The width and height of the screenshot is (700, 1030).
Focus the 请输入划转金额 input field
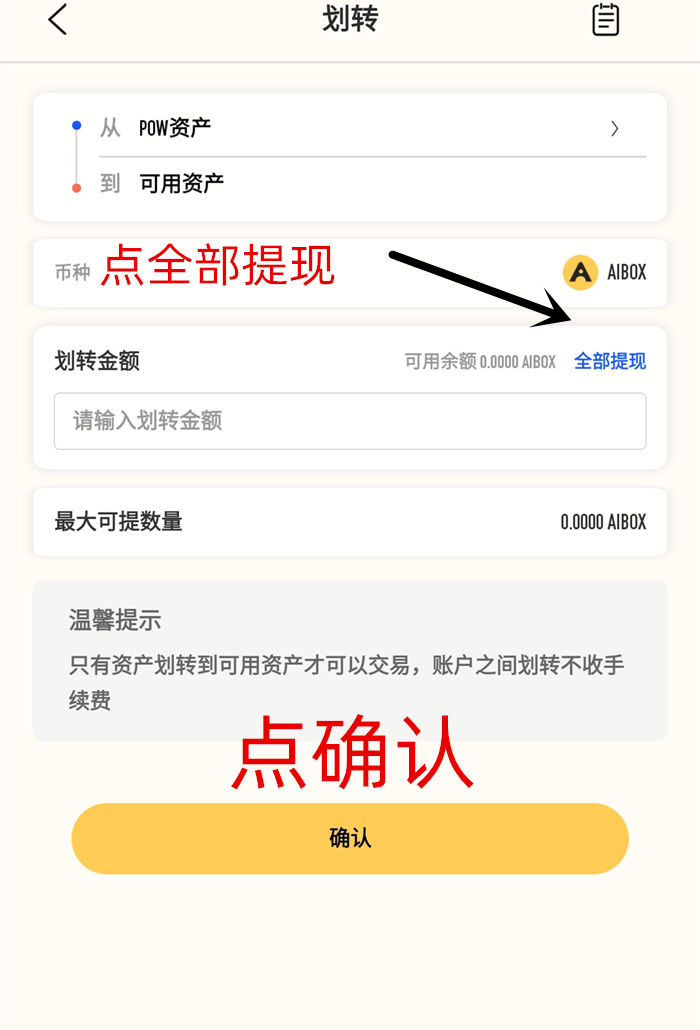click(x=350, y=421)
